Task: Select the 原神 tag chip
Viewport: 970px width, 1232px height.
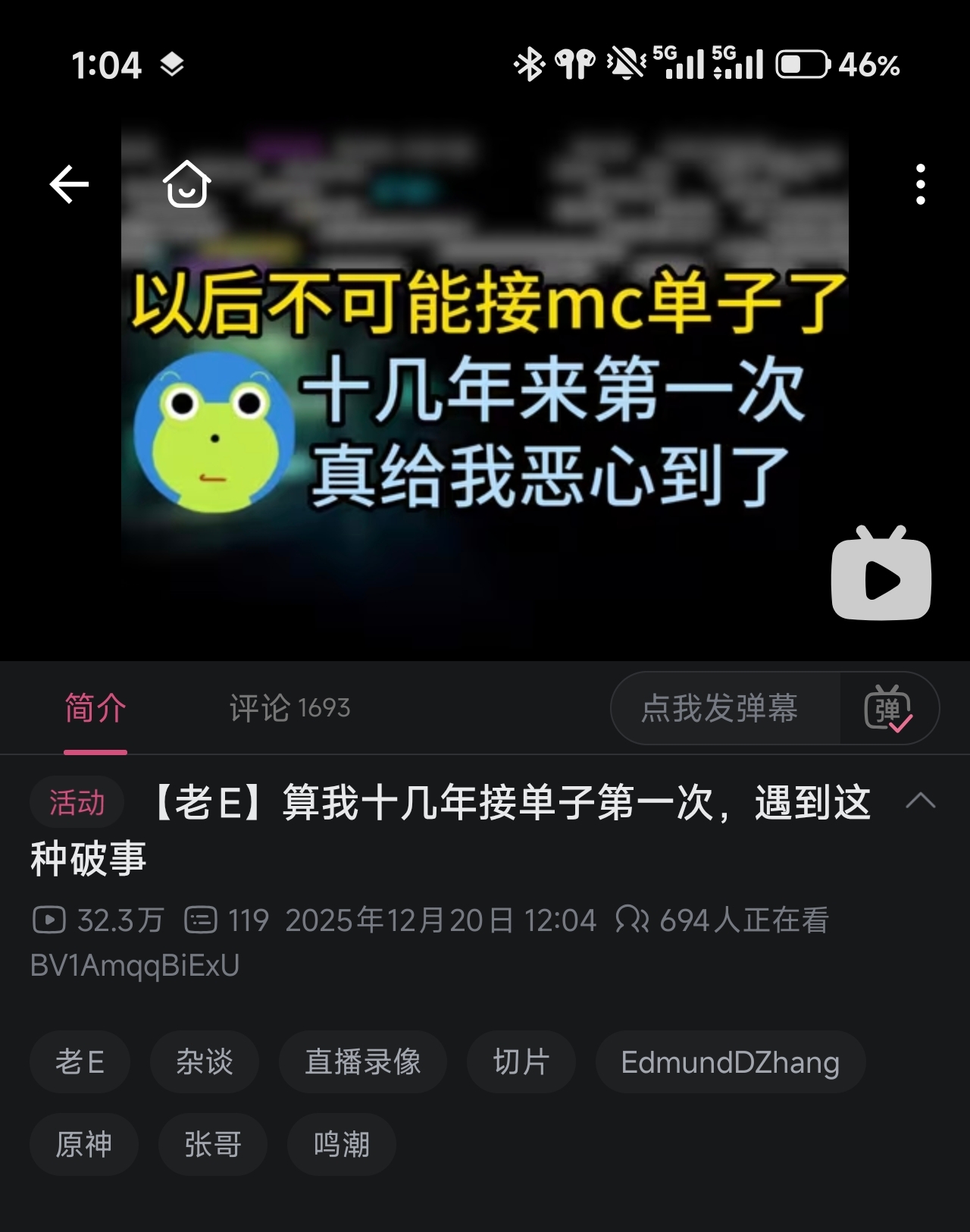Action: pyautogui.click(x=84, y=1144)
